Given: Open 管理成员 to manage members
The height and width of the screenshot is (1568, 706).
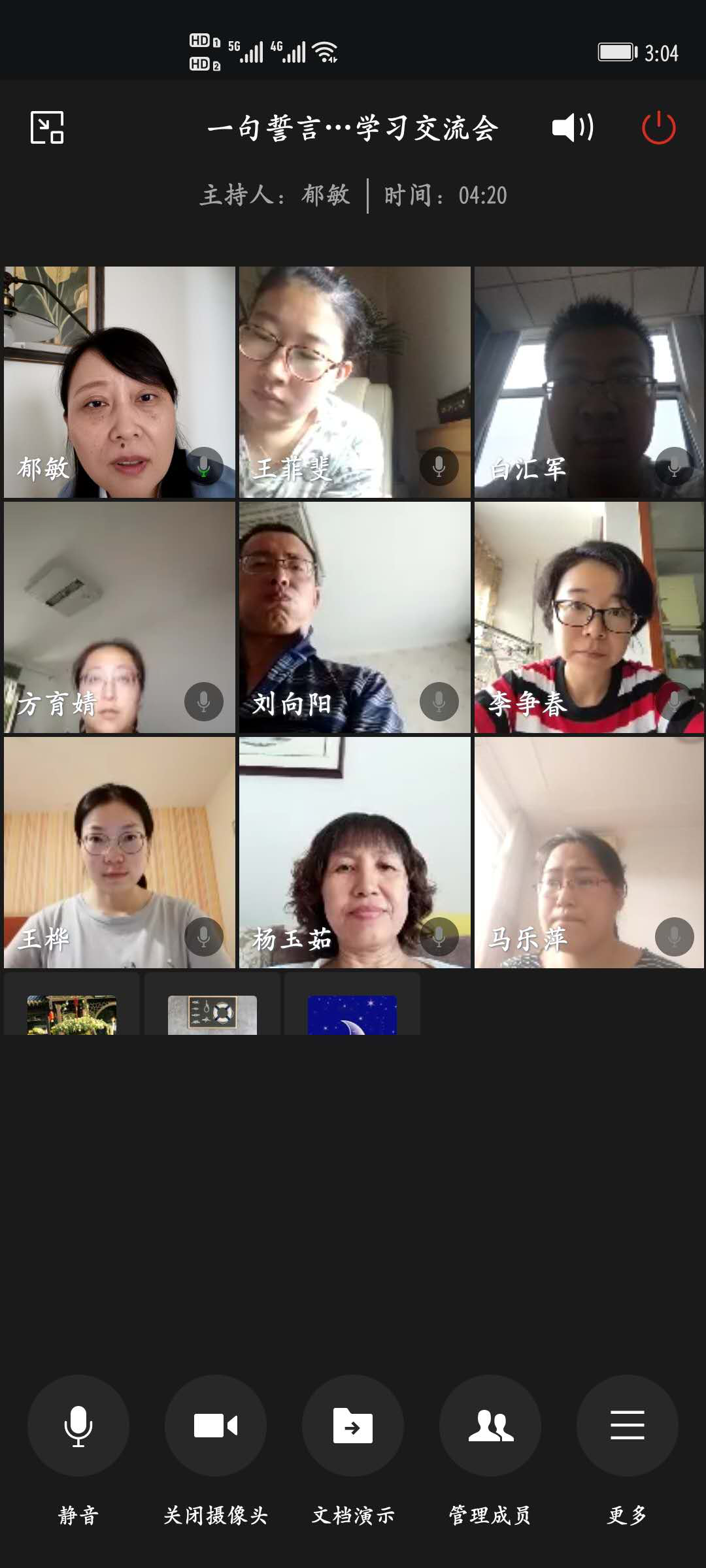Looking at the screenshot, I should [490, 1426].
